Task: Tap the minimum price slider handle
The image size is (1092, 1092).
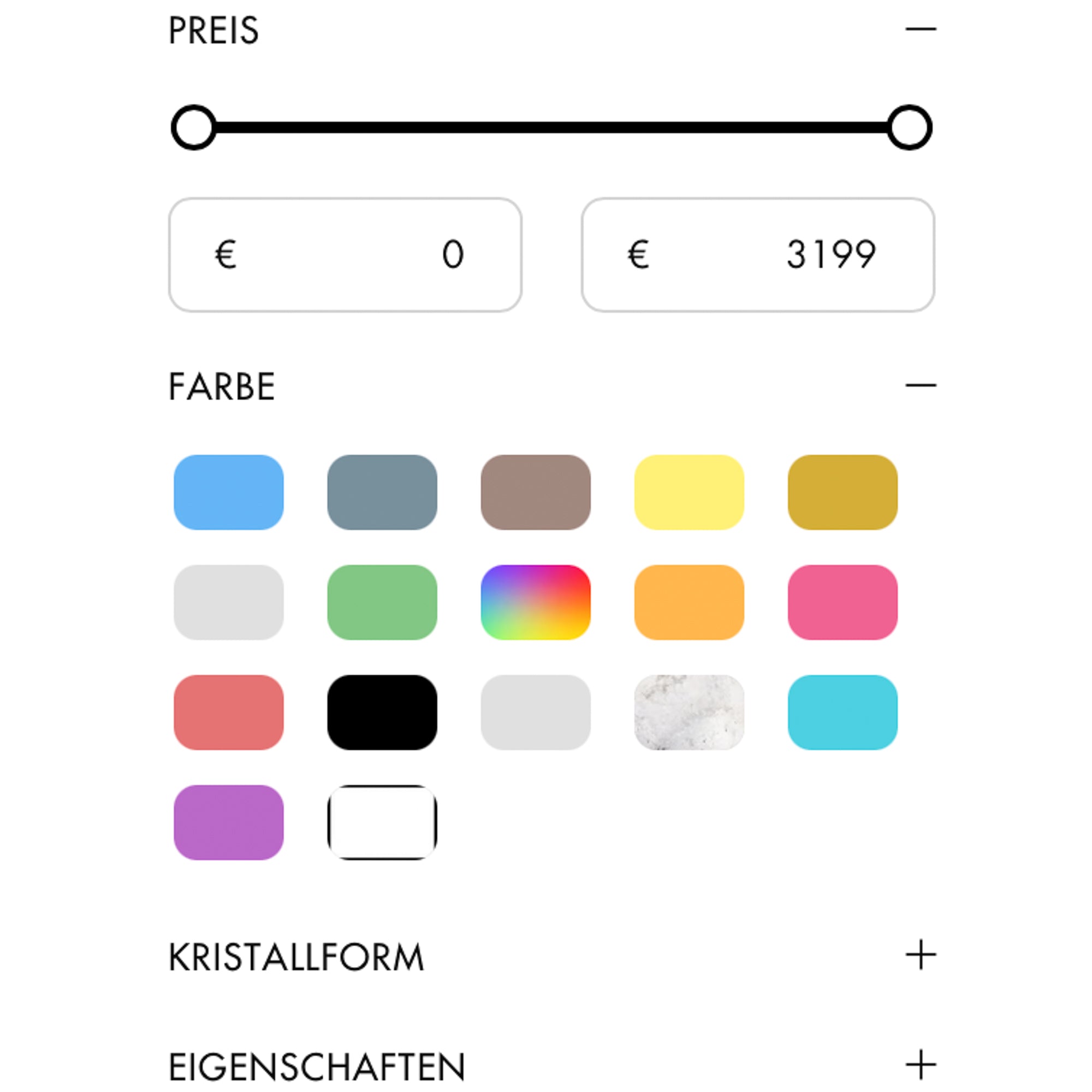Action: 194,127
